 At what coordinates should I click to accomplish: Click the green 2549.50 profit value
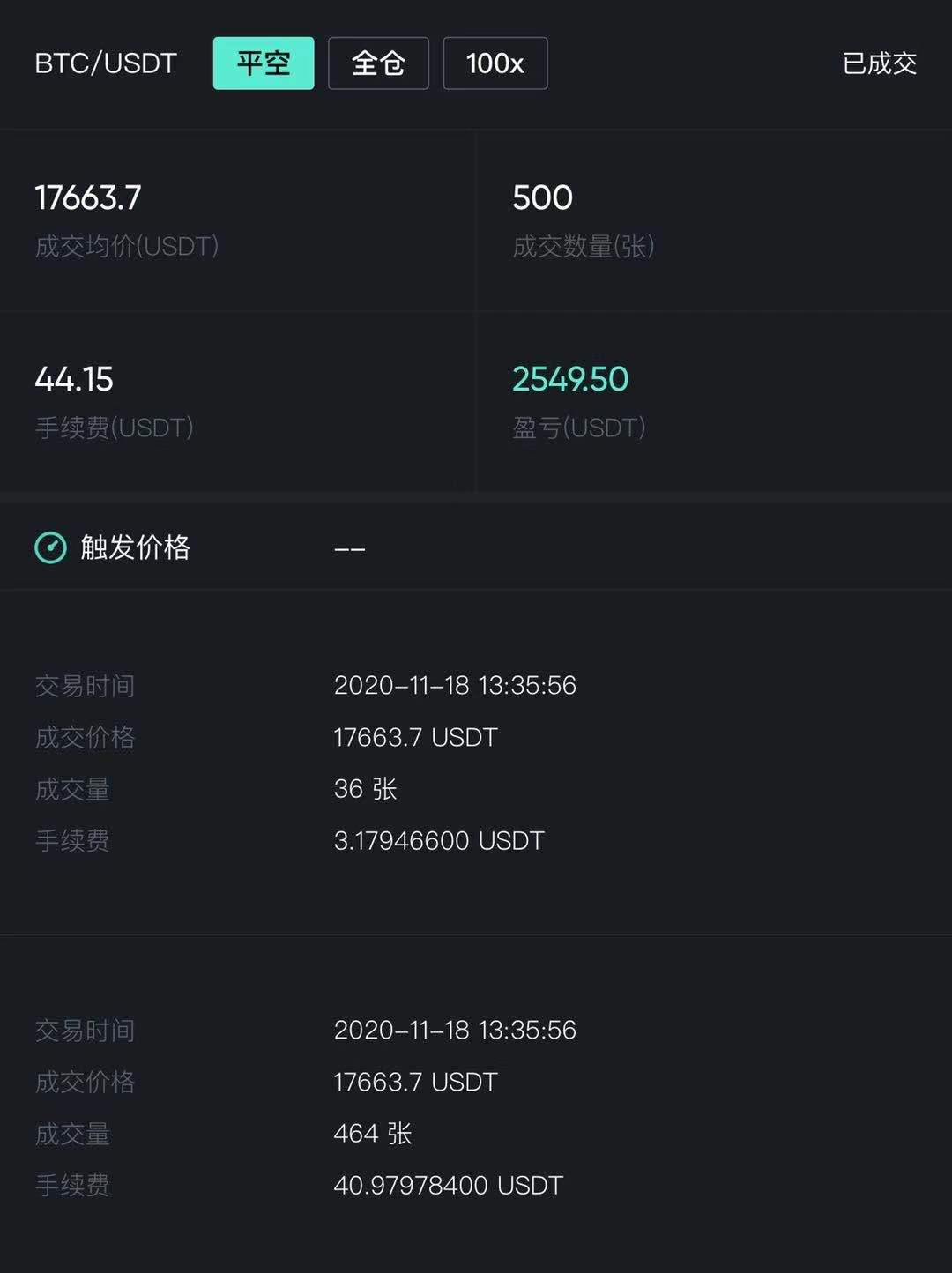[x=571, y=379]
